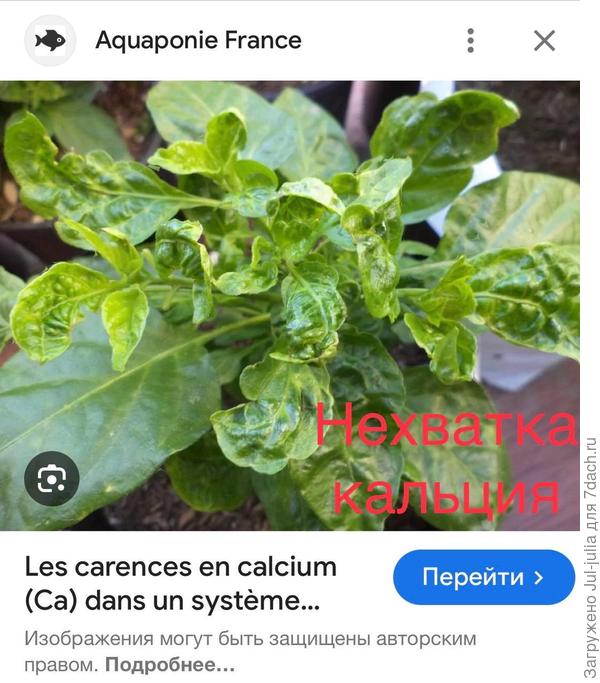
Task: Close the image viewer
Action: click(x=544, y=41)
